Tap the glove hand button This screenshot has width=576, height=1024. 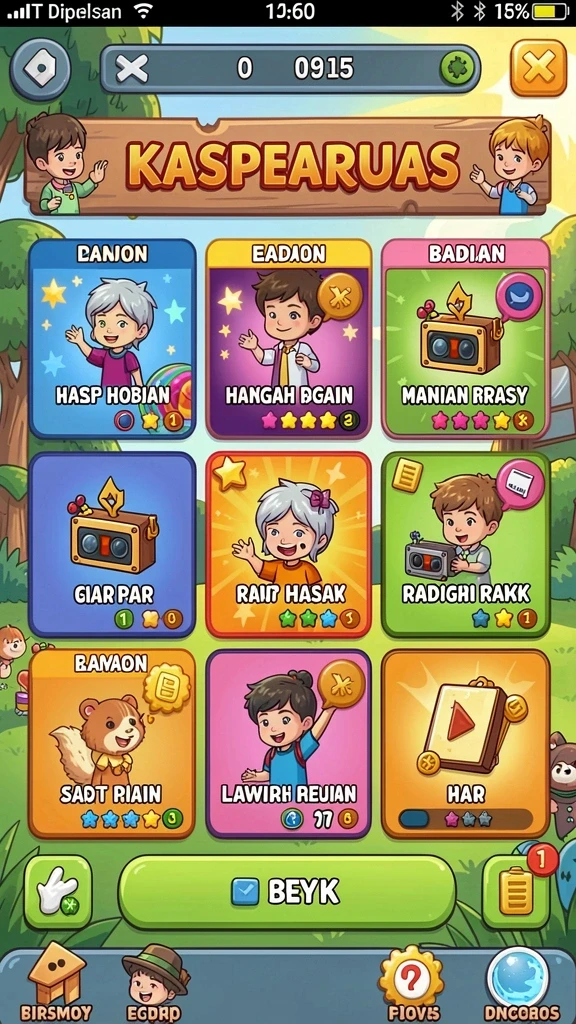click(58, 892)
